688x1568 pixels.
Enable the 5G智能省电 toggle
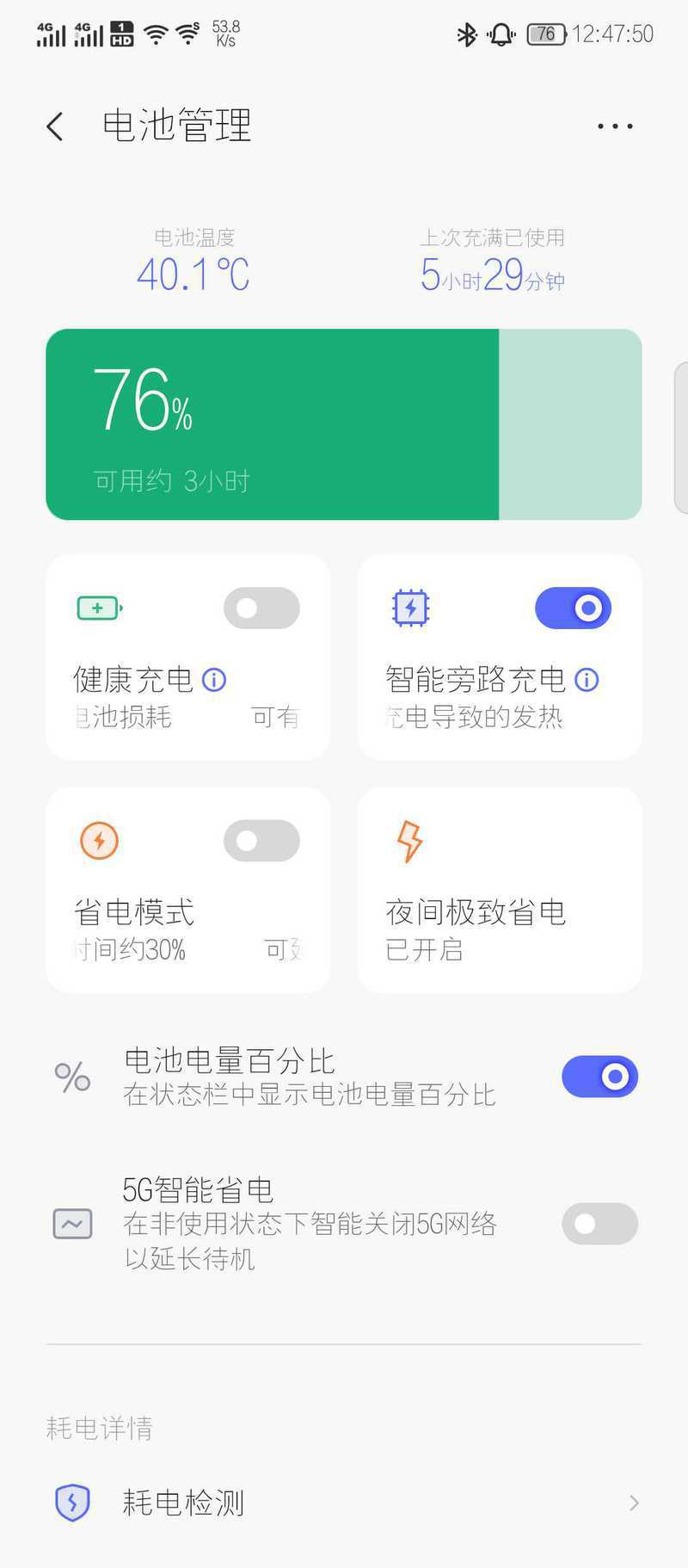point(599,1224)
